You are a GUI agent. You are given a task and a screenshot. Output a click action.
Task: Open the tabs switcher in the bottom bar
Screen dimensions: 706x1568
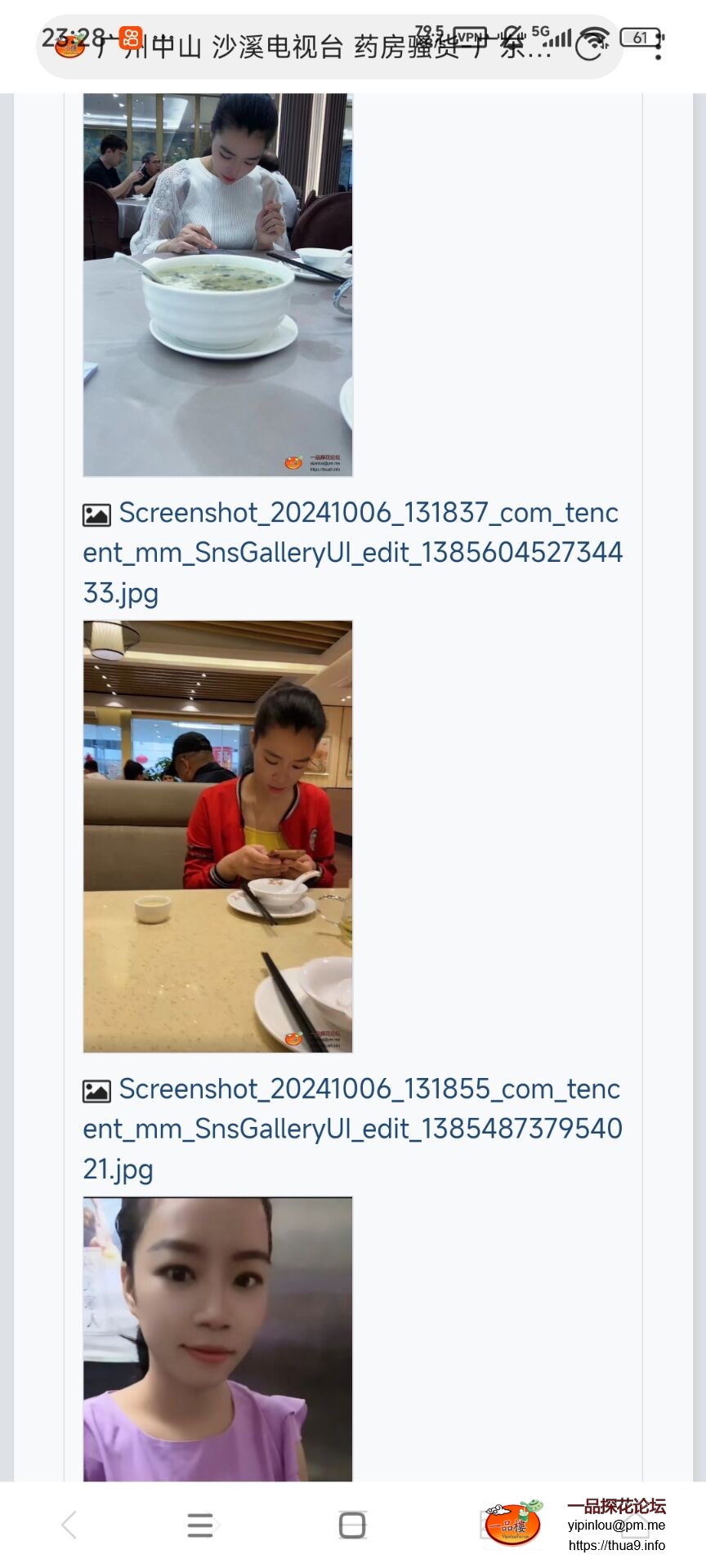pyautogui.click(x=352, y=1525)
